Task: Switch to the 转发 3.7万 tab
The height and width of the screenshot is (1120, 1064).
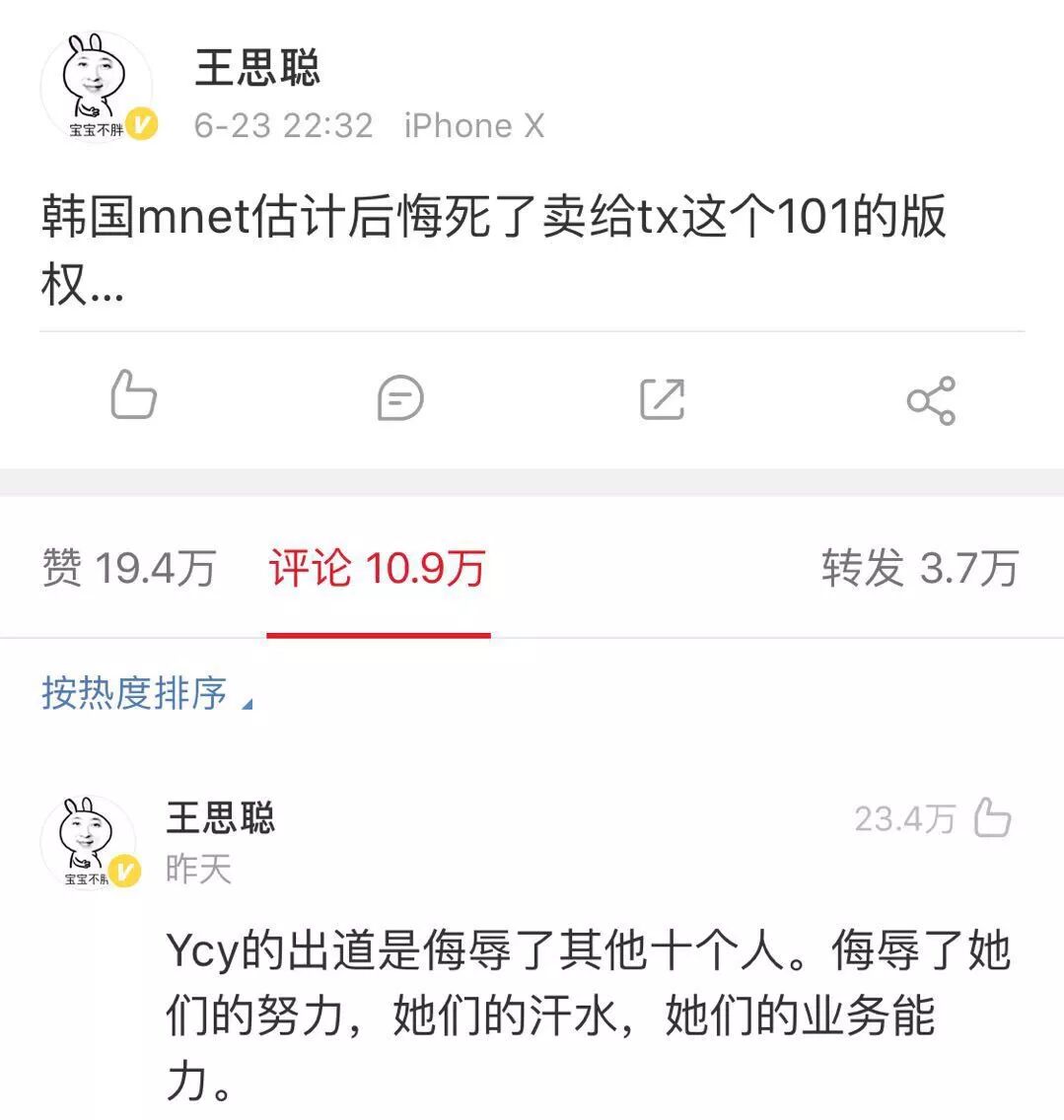Action: (x=919, y=569)
